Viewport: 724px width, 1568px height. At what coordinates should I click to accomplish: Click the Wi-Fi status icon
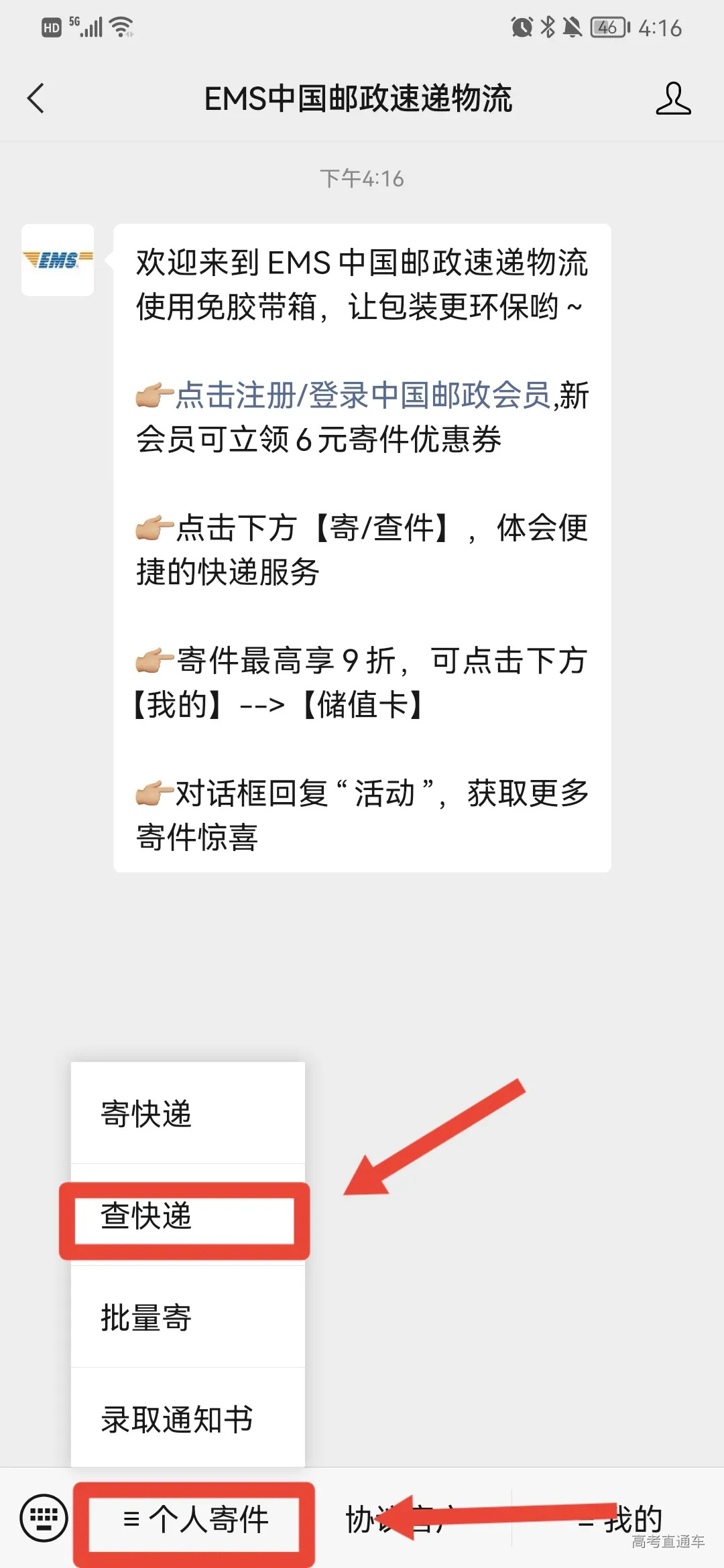tap(121, 27)
